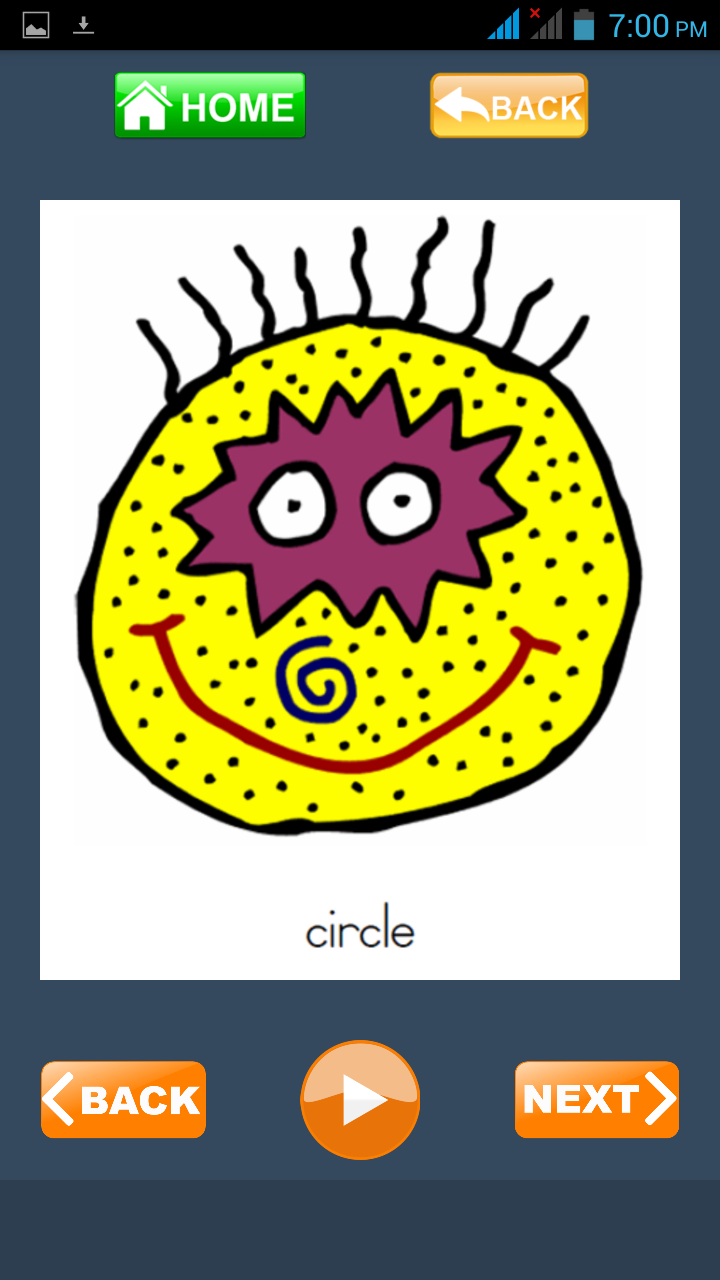Tap the yellow BACK button at top
720x1280 pixels.
(x=509, y=105)
